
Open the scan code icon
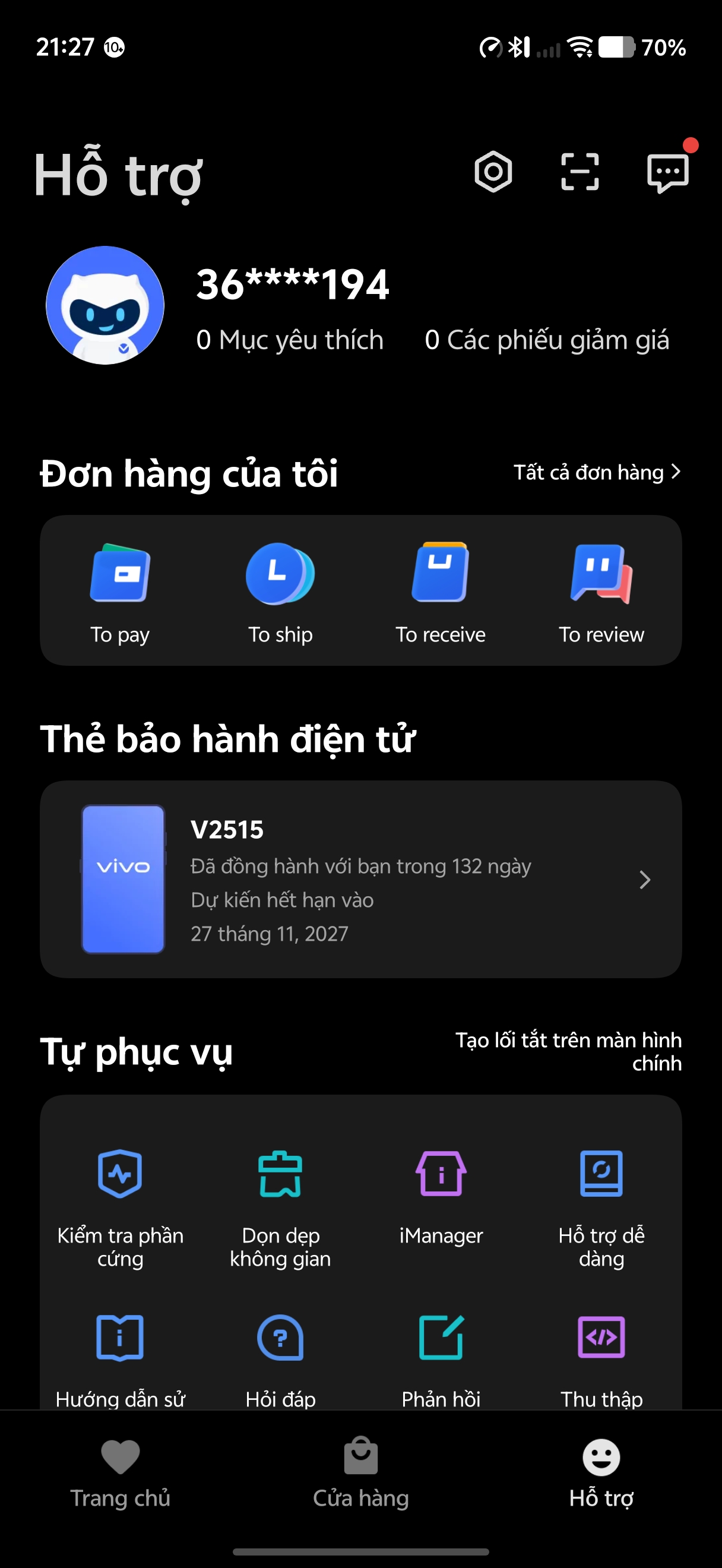(x=579, y=172)
